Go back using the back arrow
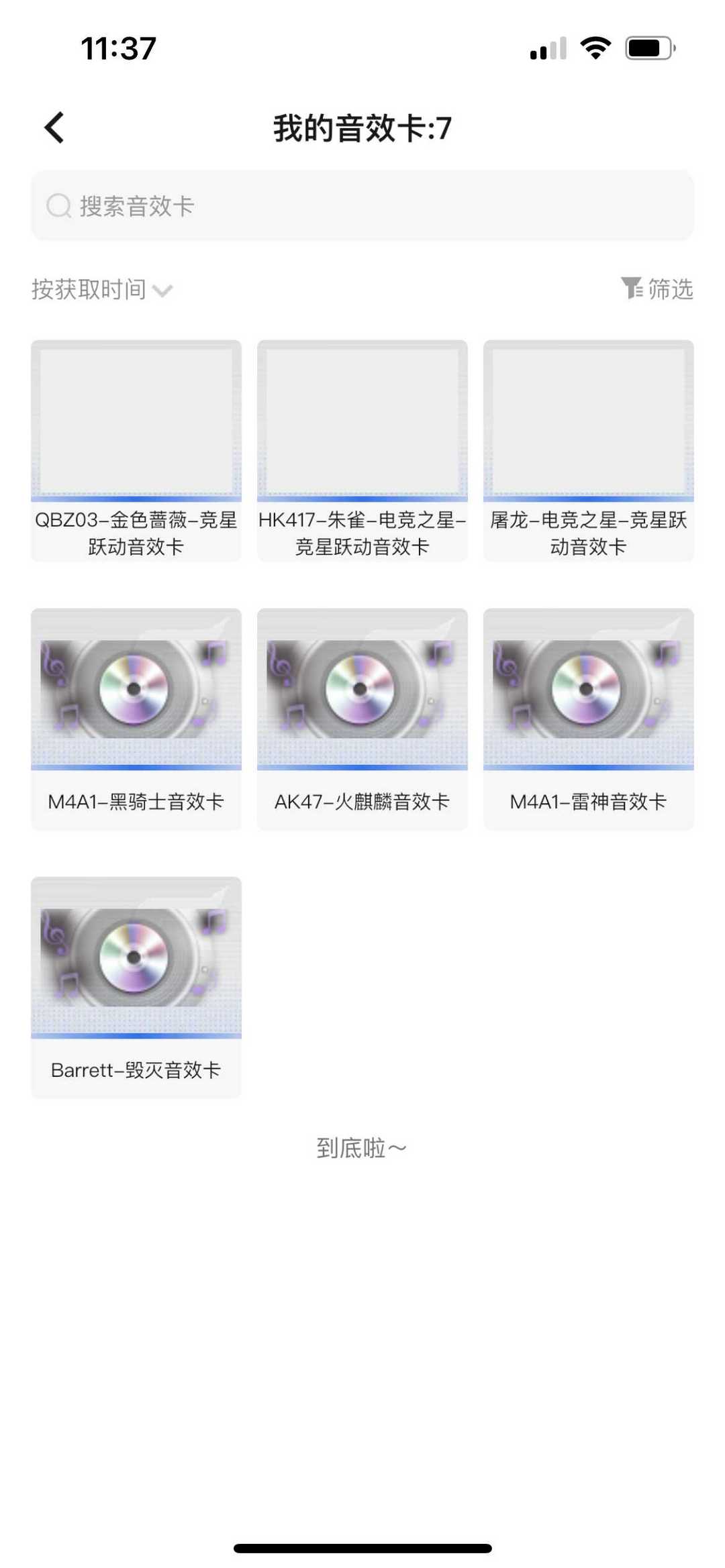The image size is (725, 1568). 54,127
